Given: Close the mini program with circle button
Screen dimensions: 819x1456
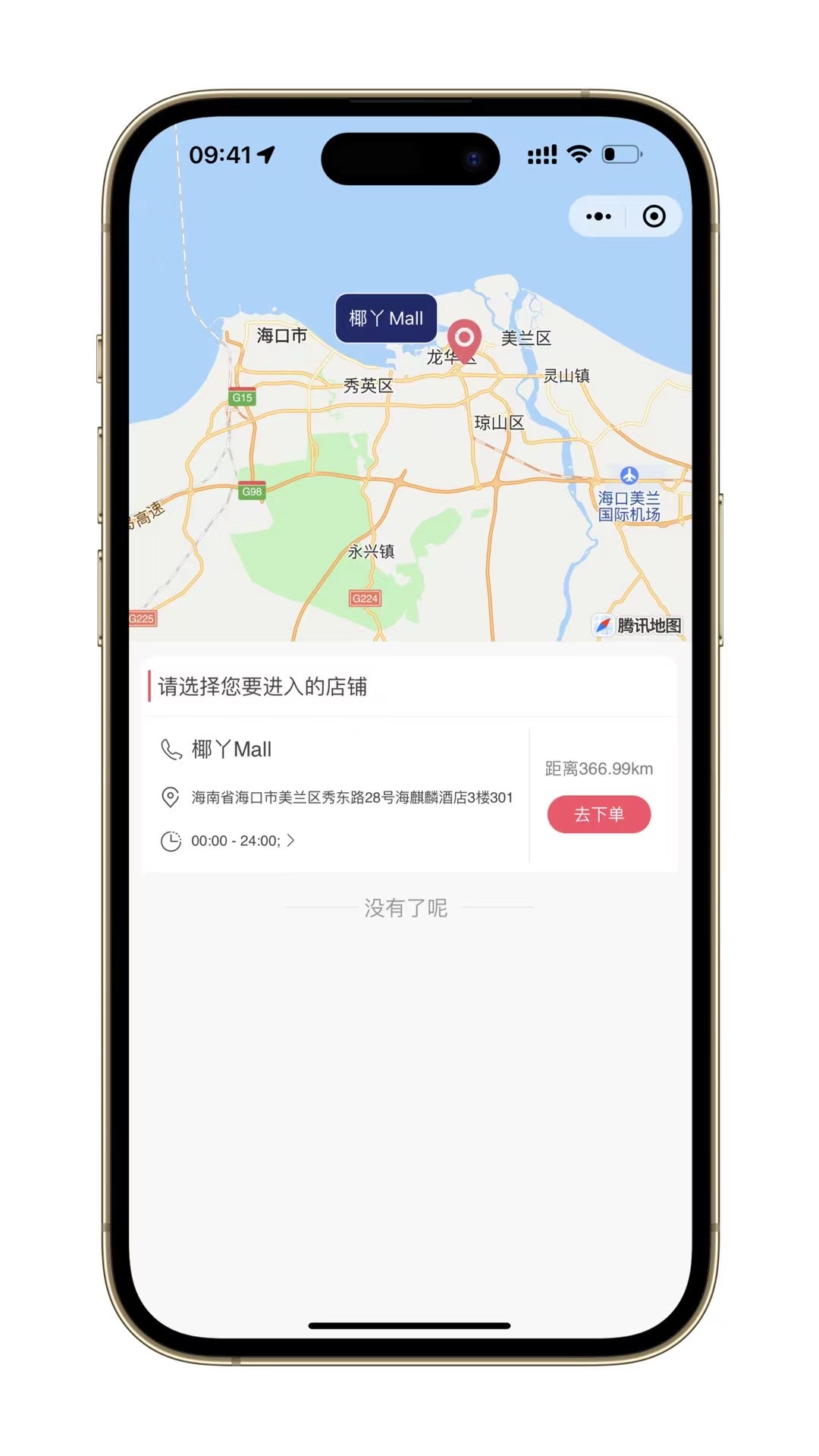Looking at the screenshot, I should (x=654, y=216).
